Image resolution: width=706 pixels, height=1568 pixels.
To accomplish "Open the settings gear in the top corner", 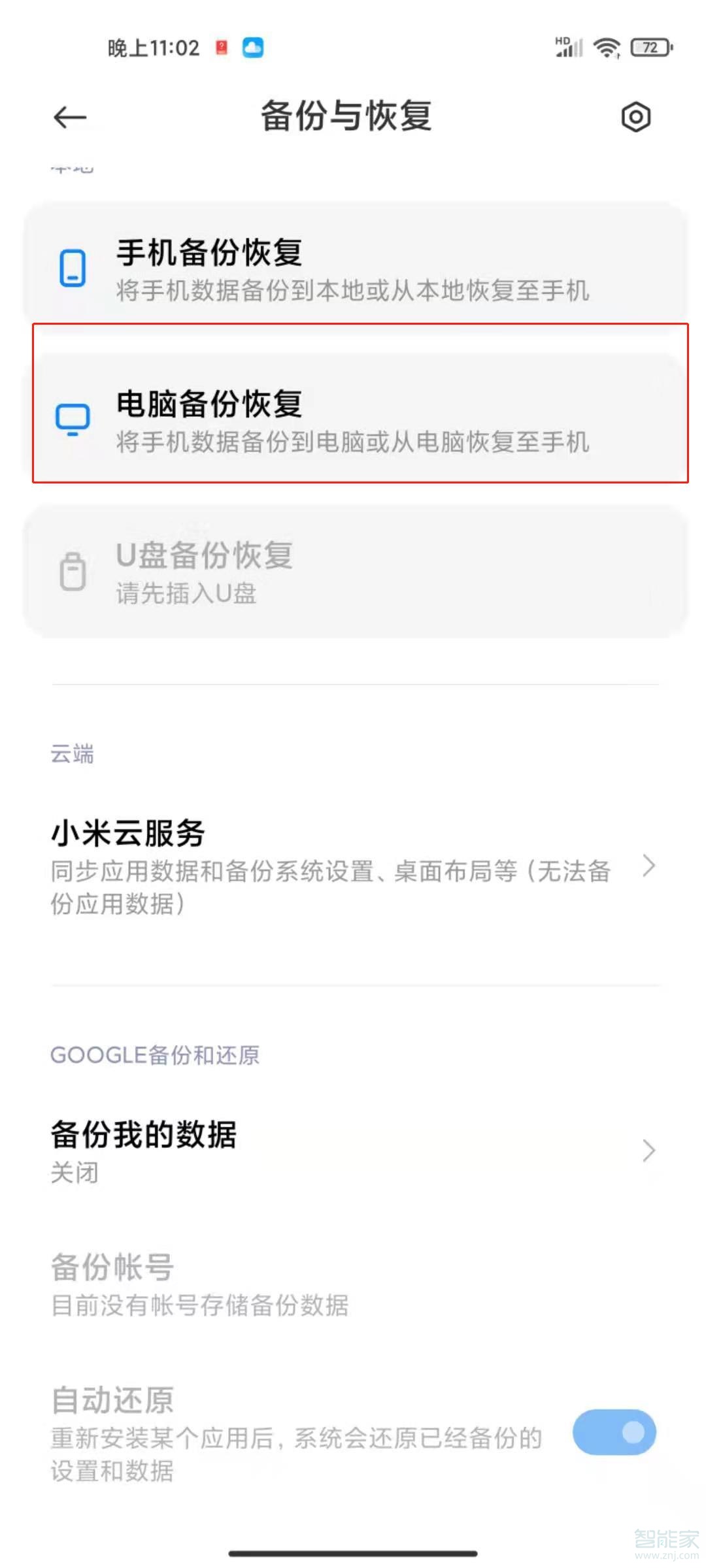I will (636, 118).
